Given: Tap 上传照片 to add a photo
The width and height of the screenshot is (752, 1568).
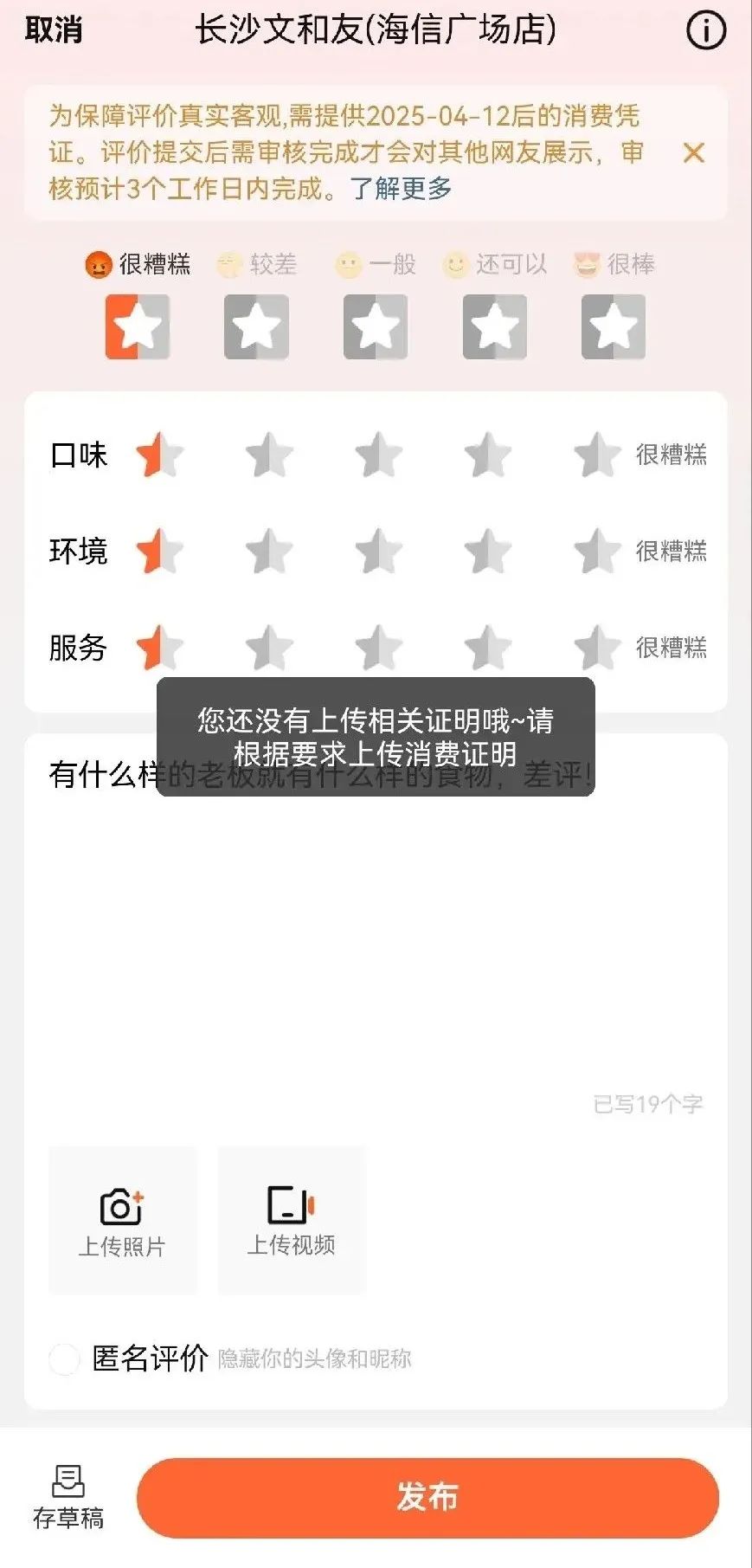Looking at the screenshot, I should 122,1220.
